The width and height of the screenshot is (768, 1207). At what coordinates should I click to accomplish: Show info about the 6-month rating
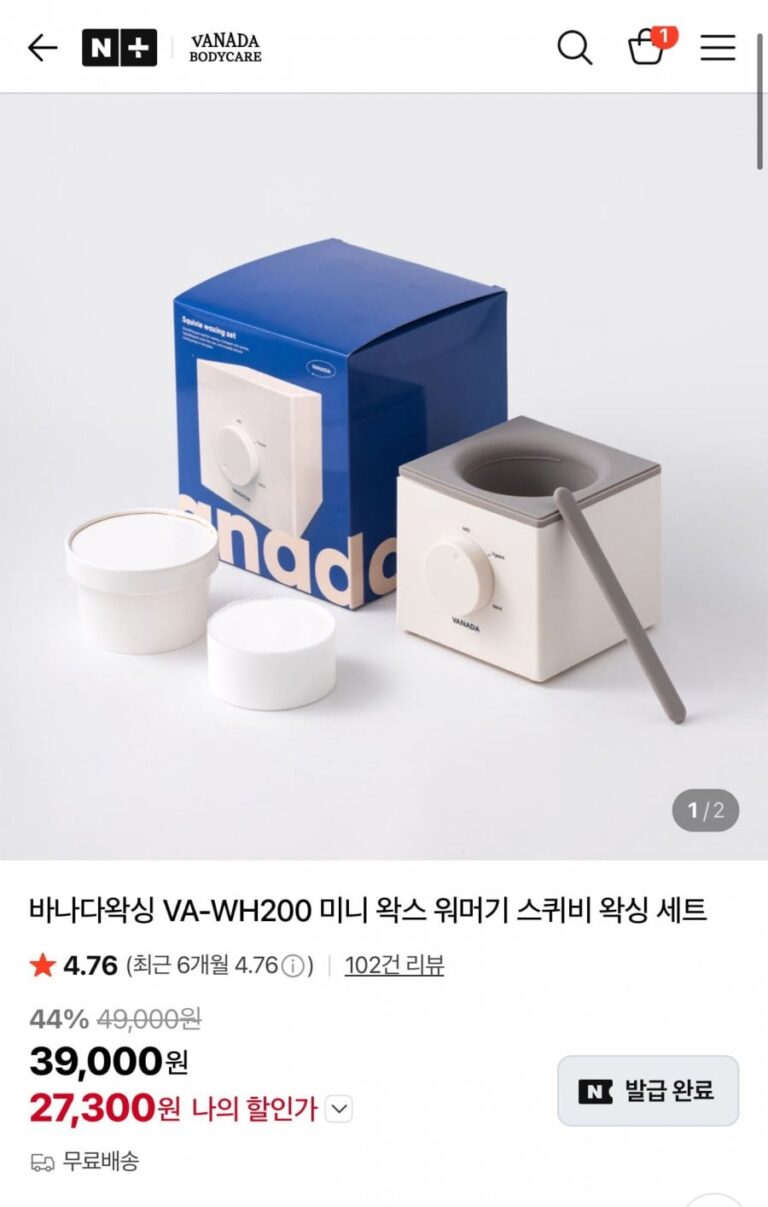[292, 966]
